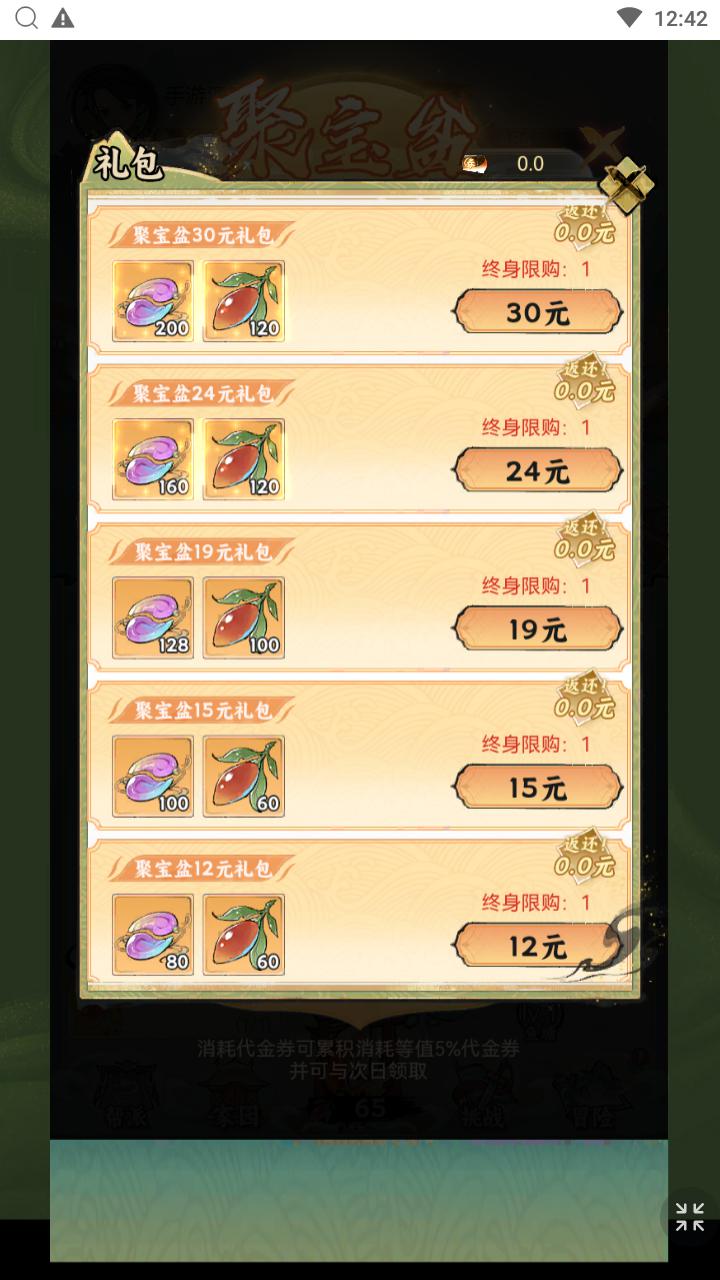This screenshot has height=1280, width=720.
Task: Close the 礼包 gift pack dialog
Action: click(x=626, y=185)
